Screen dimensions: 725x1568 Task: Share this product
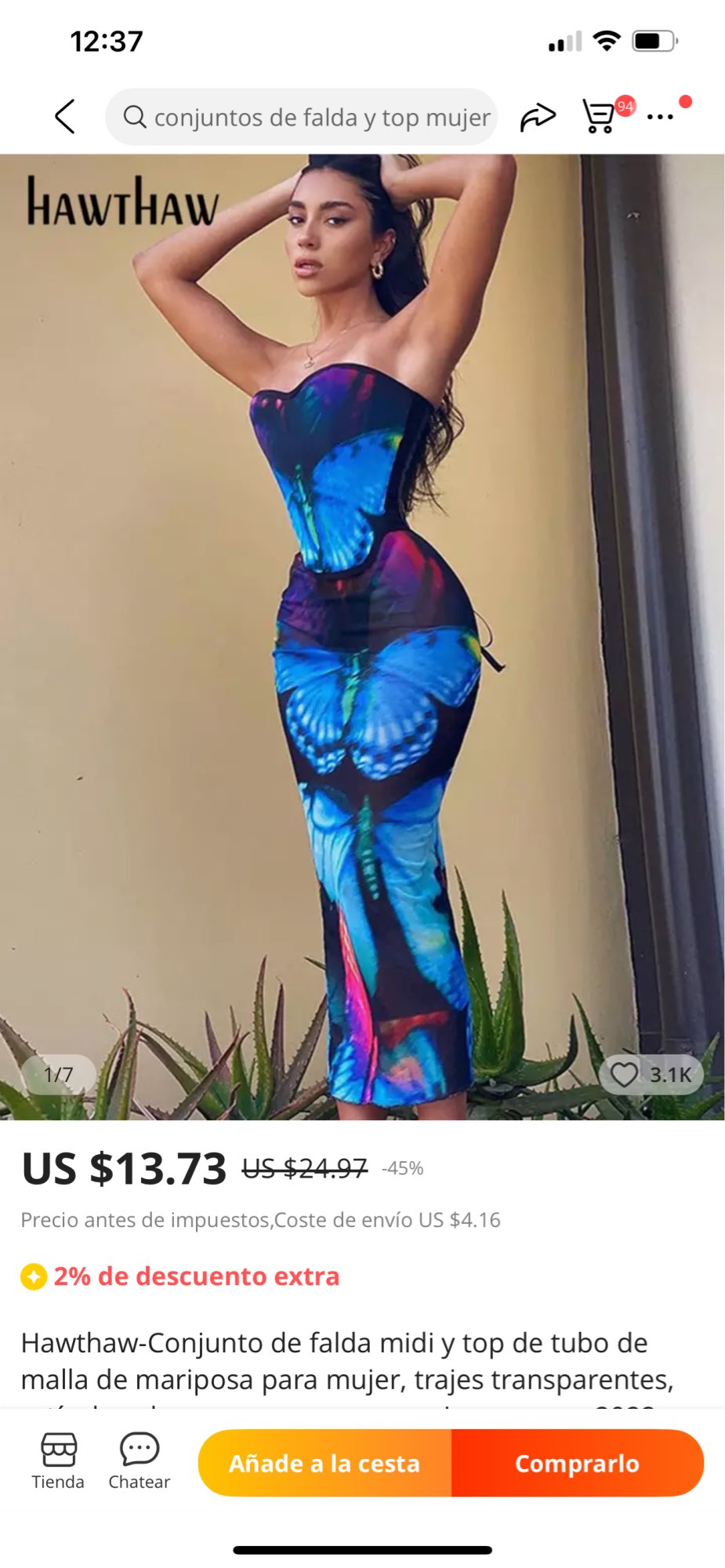point(538,117)
